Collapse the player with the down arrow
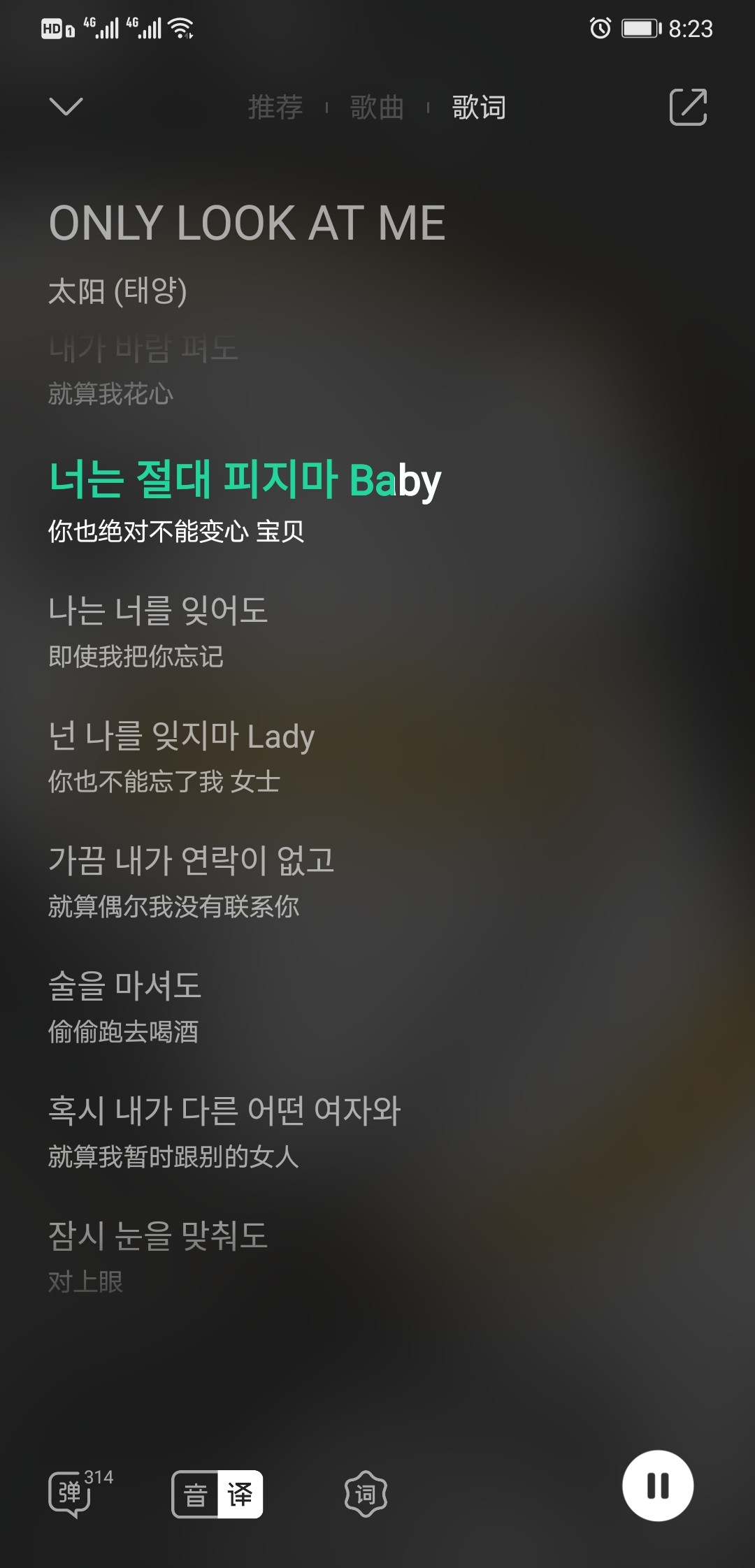The image size is (755, 1568). (x=66, y=106)
